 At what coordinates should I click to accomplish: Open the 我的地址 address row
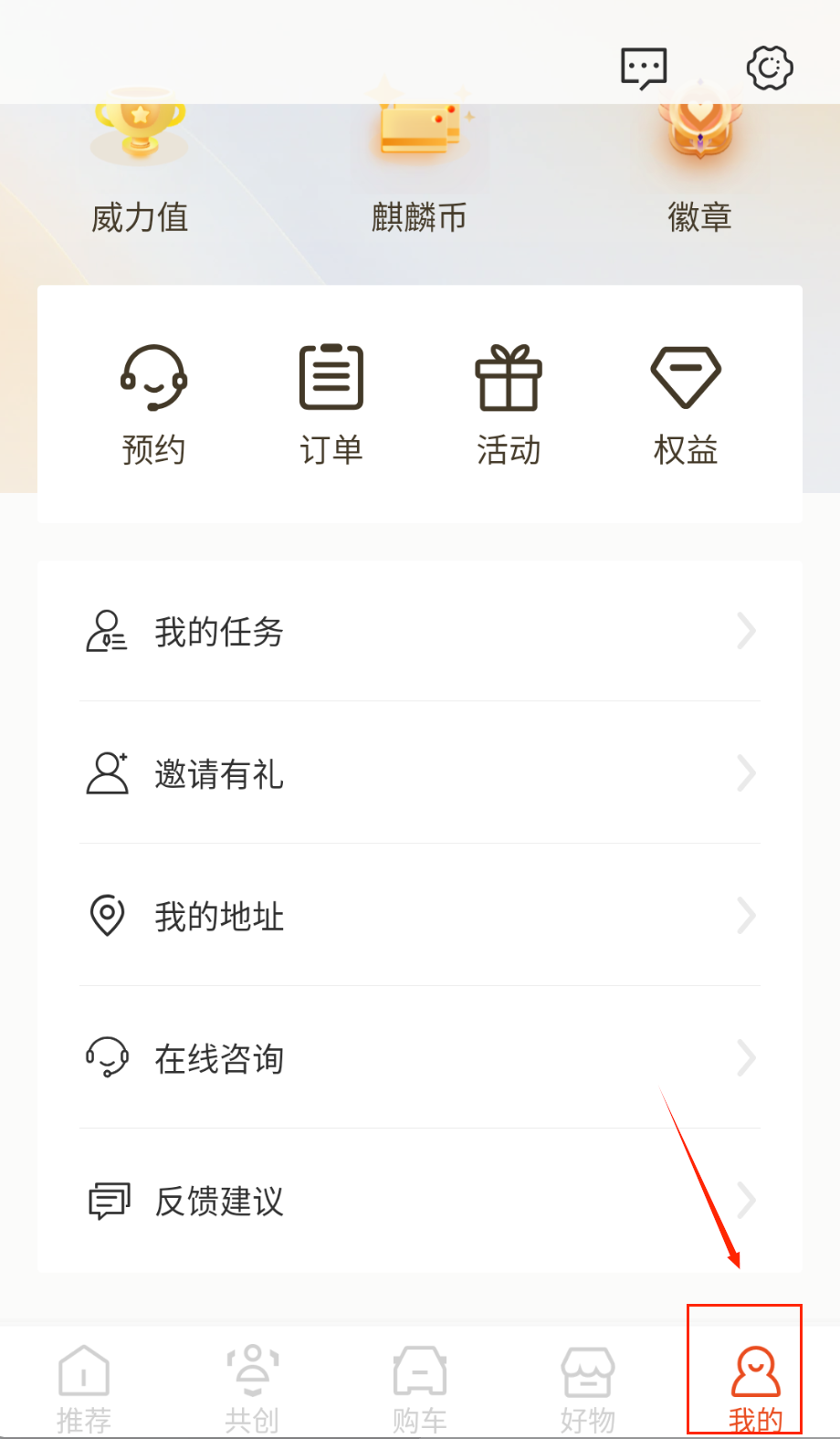[420, 916]
